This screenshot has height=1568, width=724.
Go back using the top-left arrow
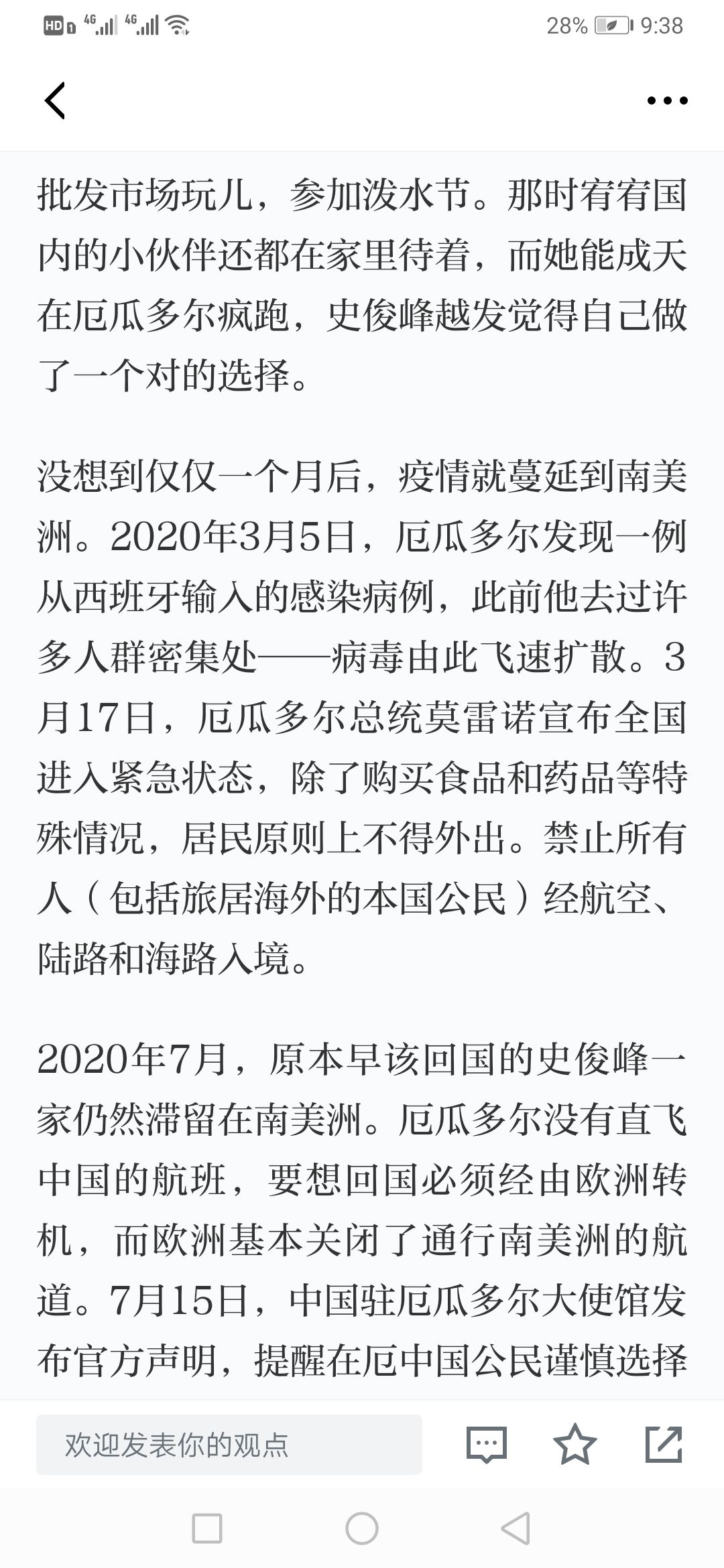[x=55, y=101]
